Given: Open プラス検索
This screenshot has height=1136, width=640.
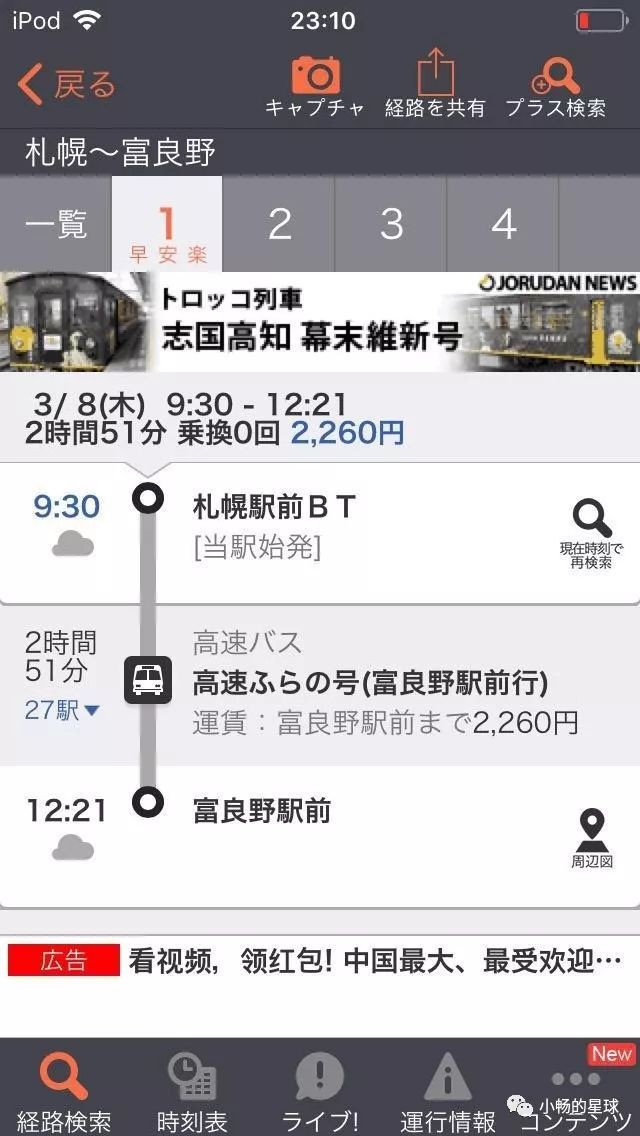Looking at the screenshot, I should pos(555,85).
